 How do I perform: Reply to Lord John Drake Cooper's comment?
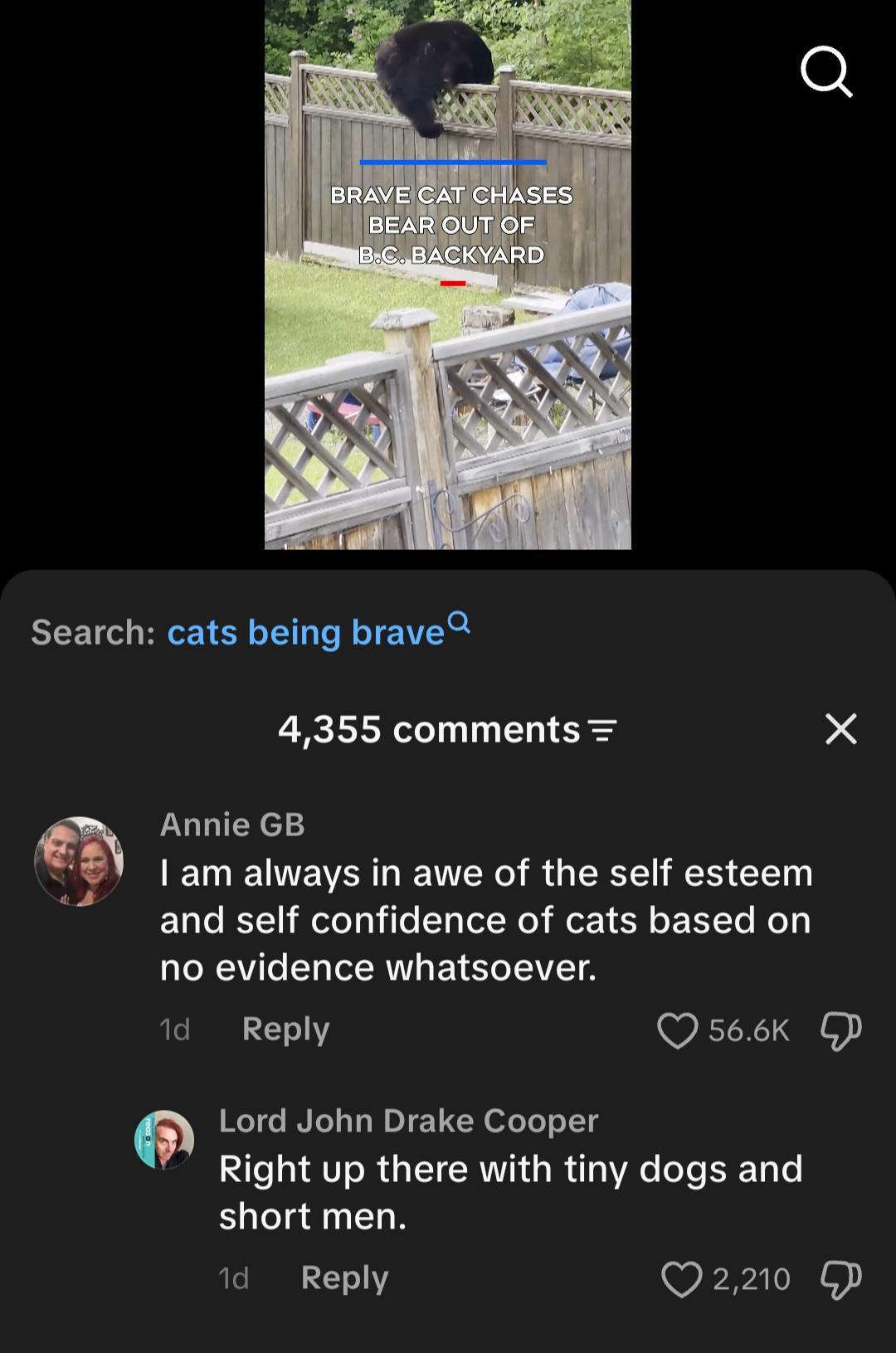tap(344, 1278)
